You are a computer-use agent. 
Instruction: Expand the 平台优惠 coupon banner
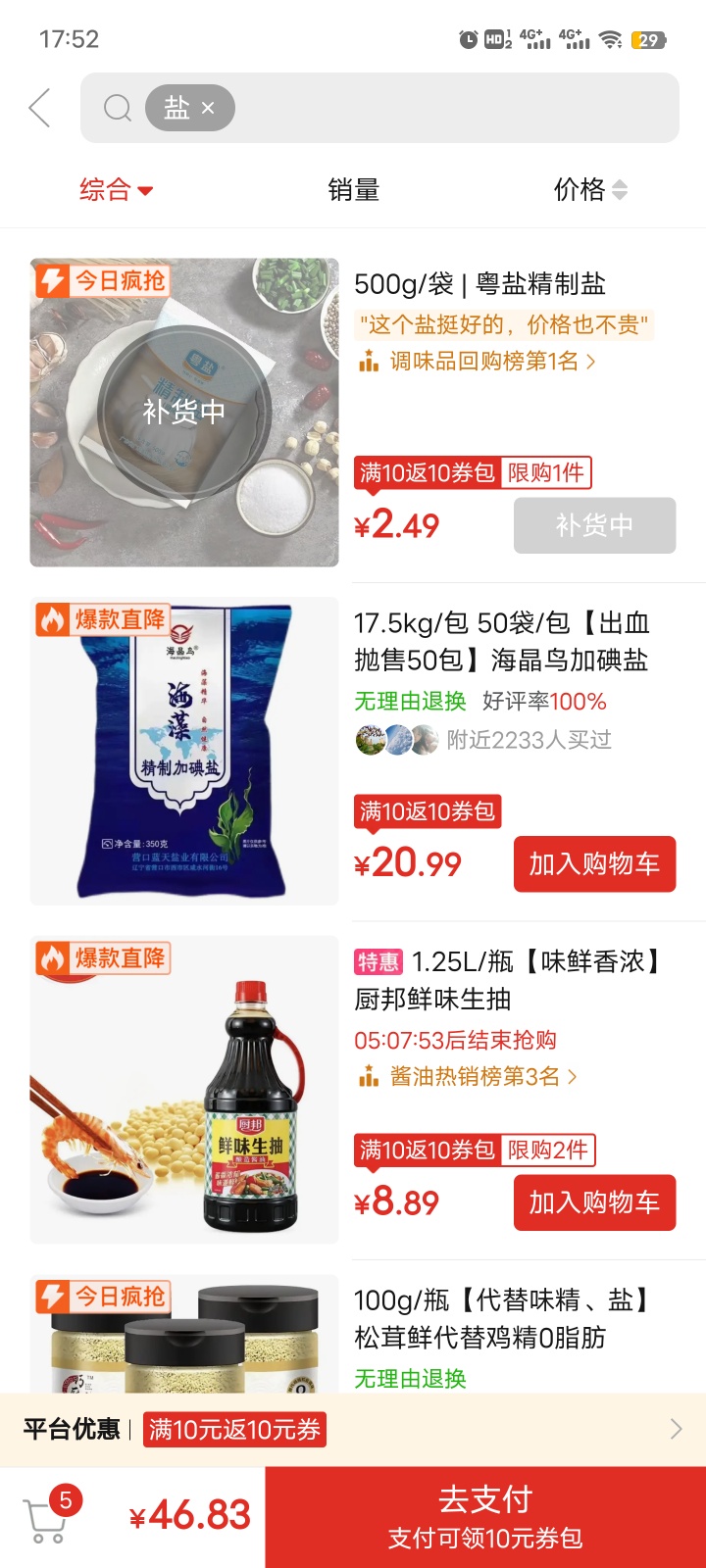click(675, 1429)
